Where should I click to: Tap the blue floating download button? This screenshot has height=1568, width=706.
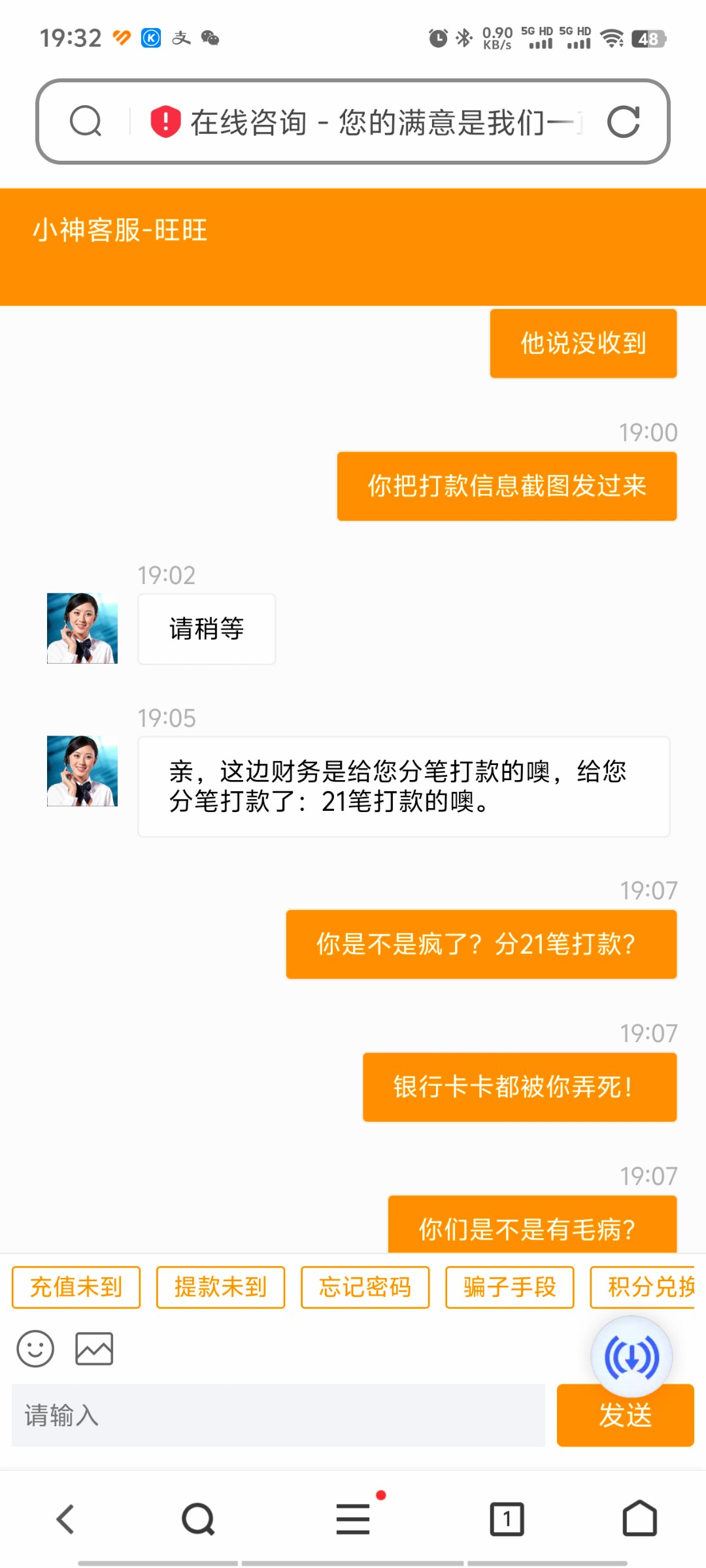click(x=631, y=1356)
